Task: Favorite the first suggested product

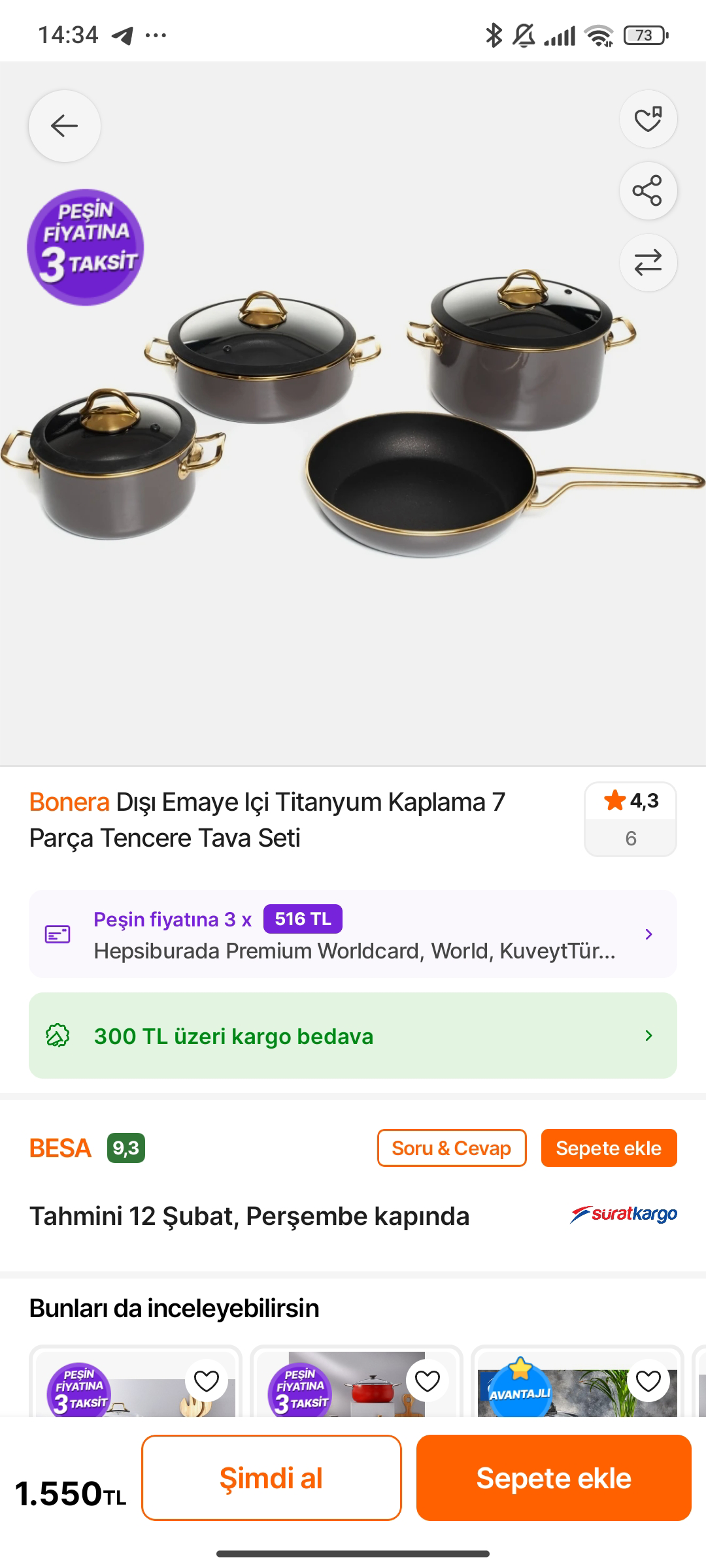Action: [x=207, y=1380]
